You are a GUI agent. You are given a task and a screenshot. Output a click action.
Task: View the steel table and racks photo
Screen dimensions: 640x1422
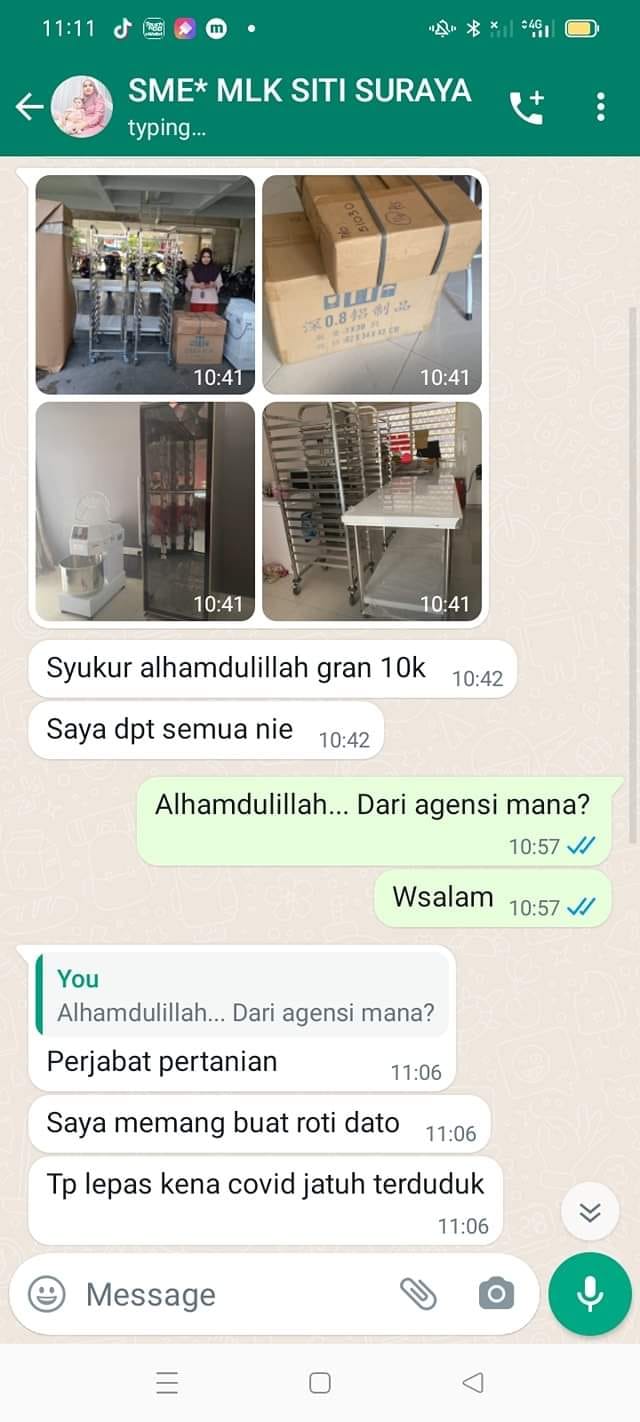tap(372, 511)
